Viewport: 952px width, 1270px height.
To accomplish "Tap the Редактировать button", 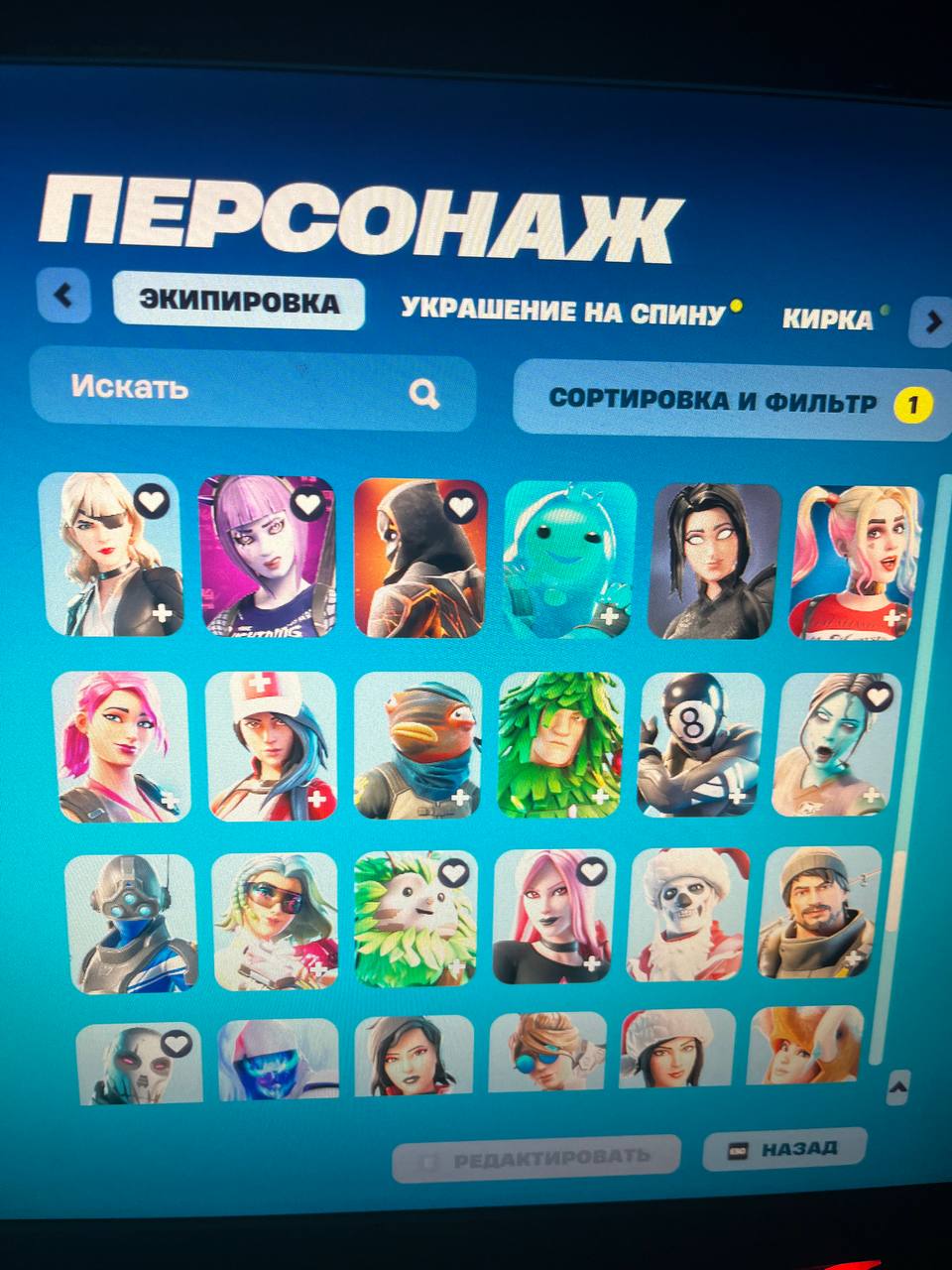I will click(x=536, y=1157).
